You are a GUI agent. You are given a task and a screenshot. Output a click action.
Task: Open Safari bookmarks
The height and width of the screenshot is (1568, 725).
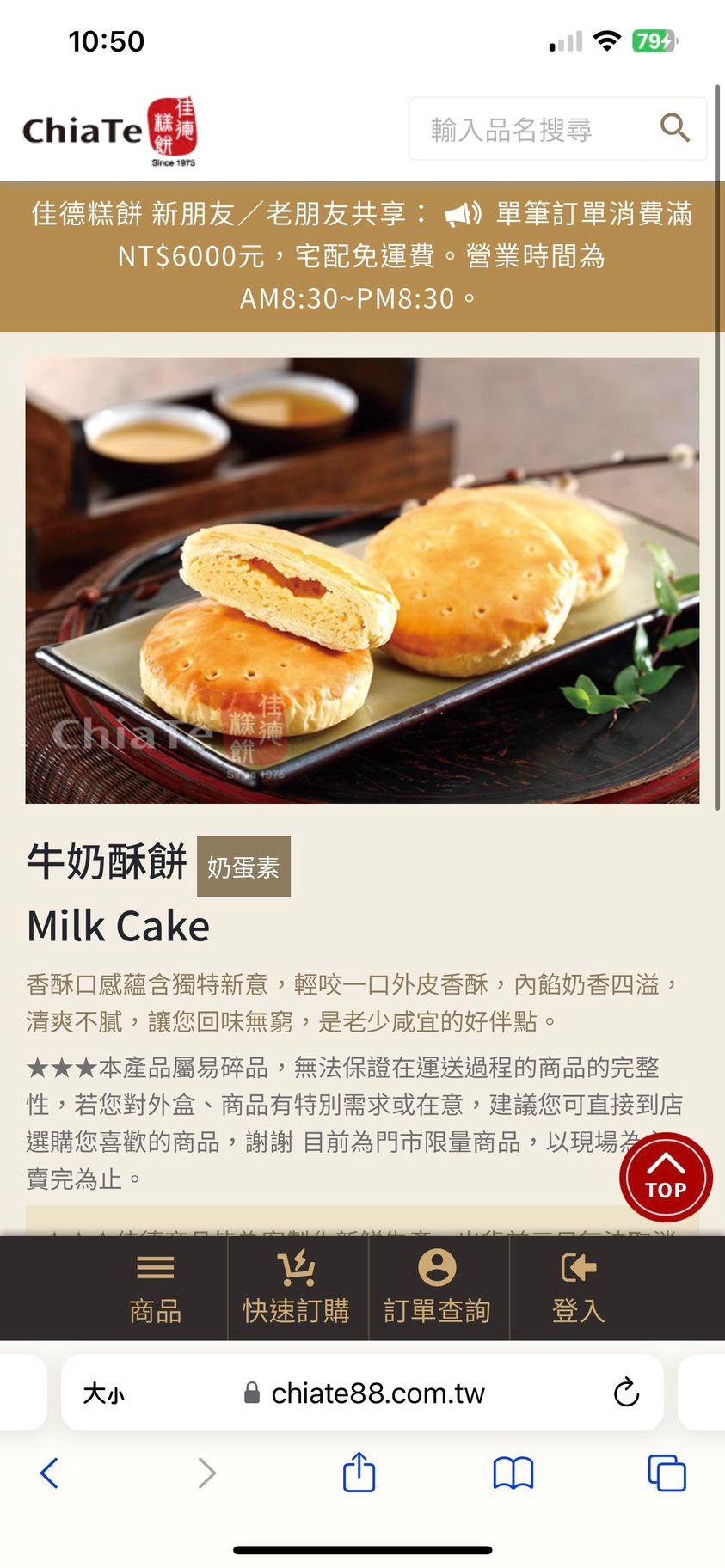tap(513, 1473)
